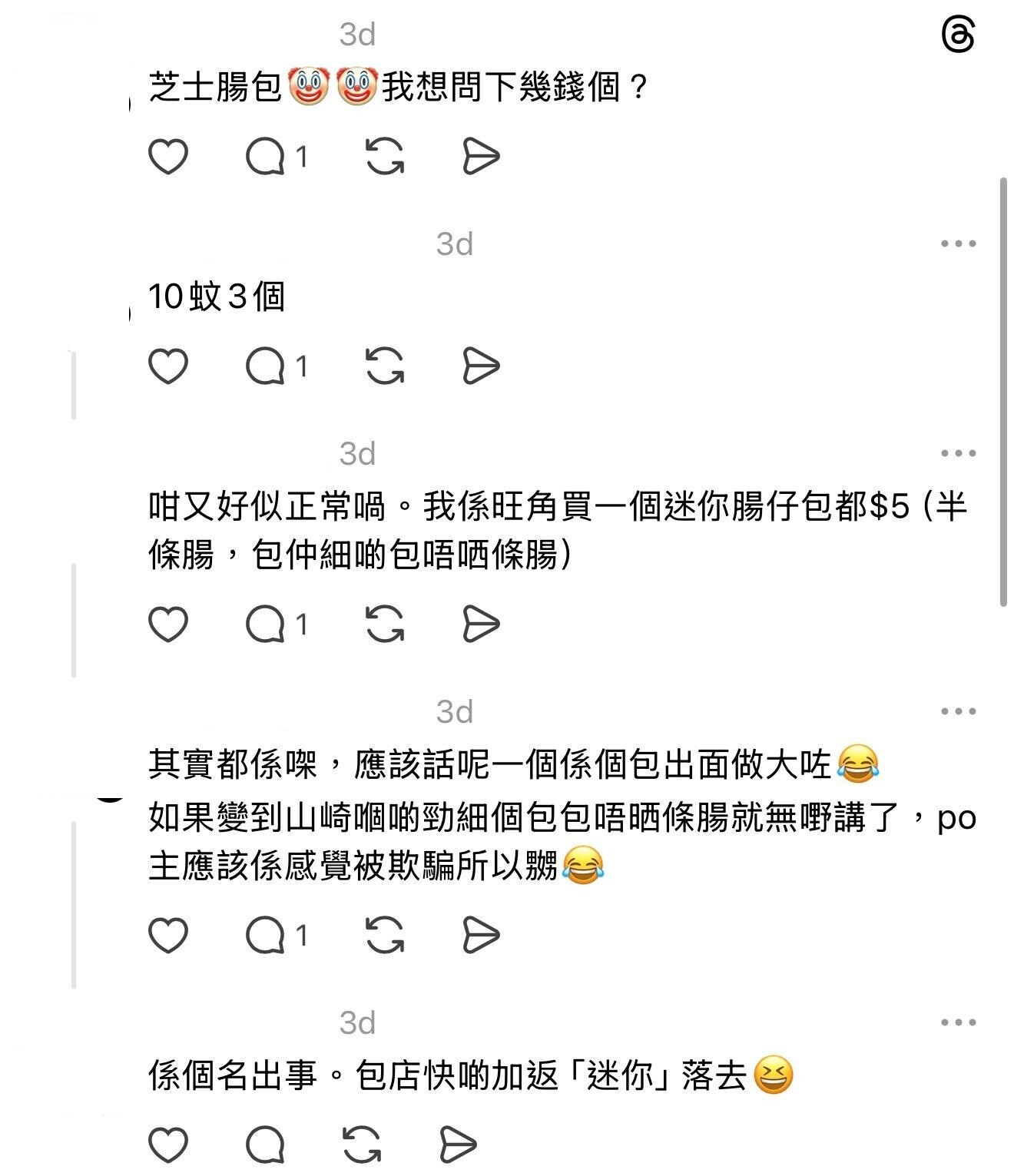Reply to the '係個名出事' comment
Viewport: 1014px width, 1176px height.
(266, 1145)
